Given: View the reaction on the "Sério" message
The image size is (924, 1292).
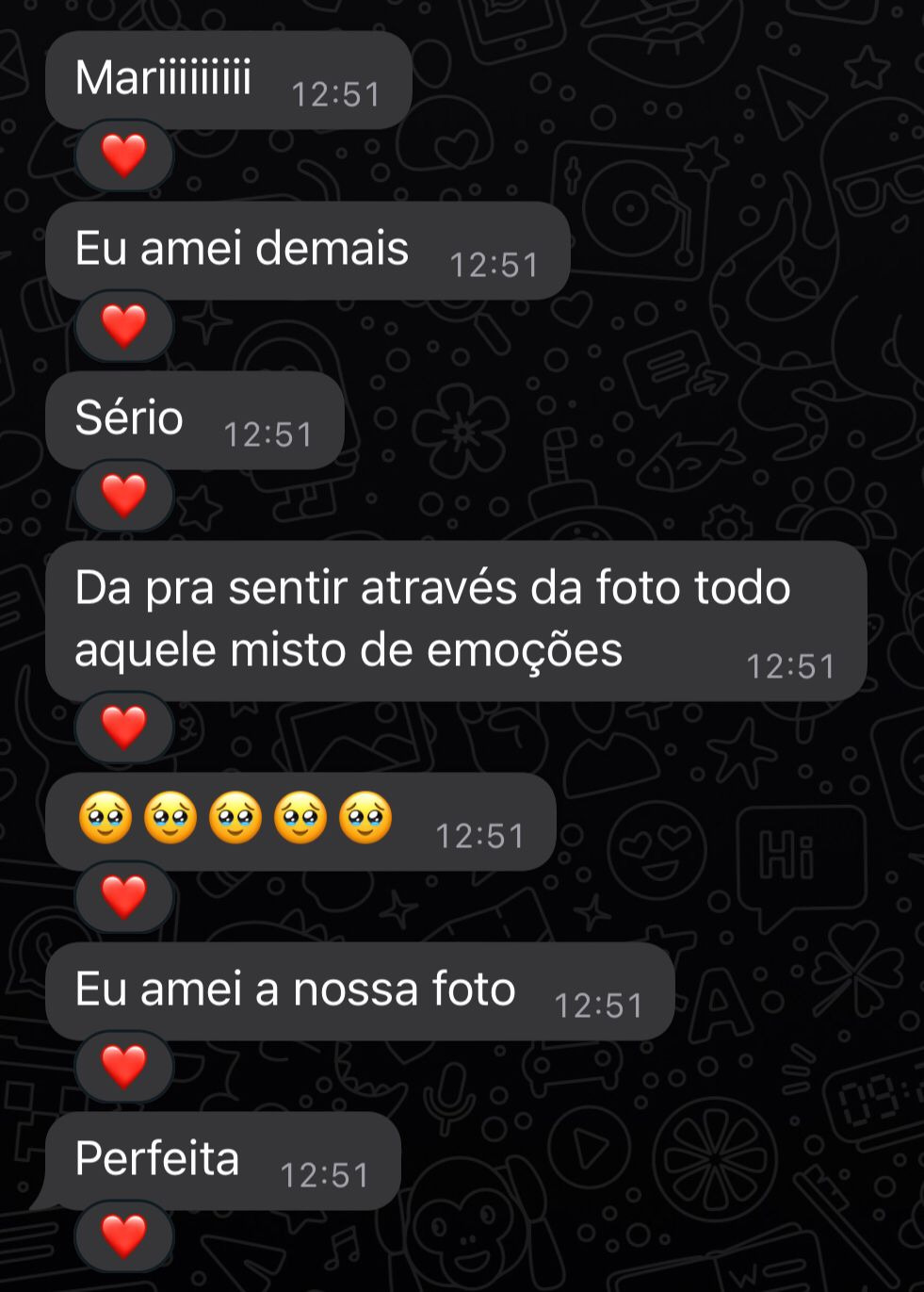Looking at the screenshot, I should coord(124,495).
